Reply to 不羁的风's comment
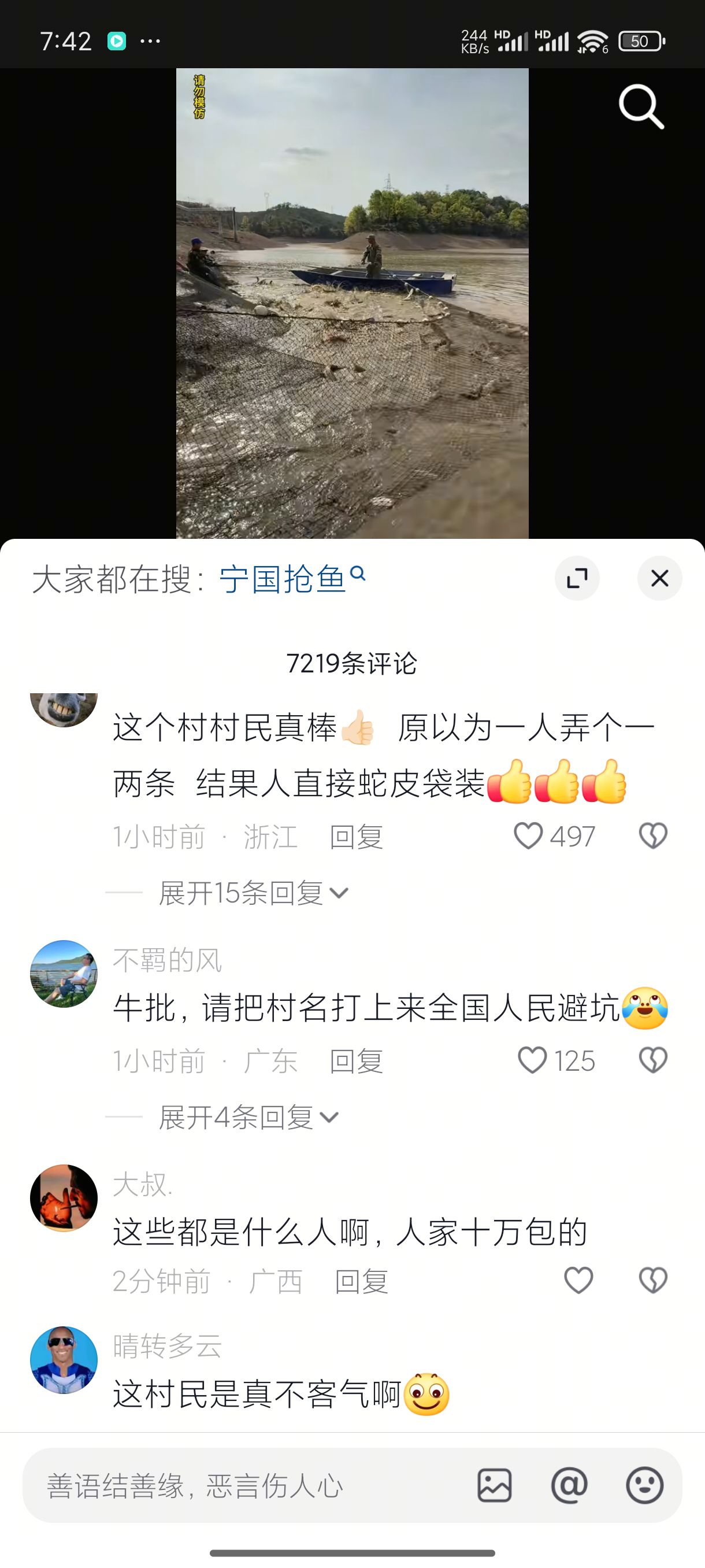The width and height of the screenshot is (705, 1568). coord(356,1062)
